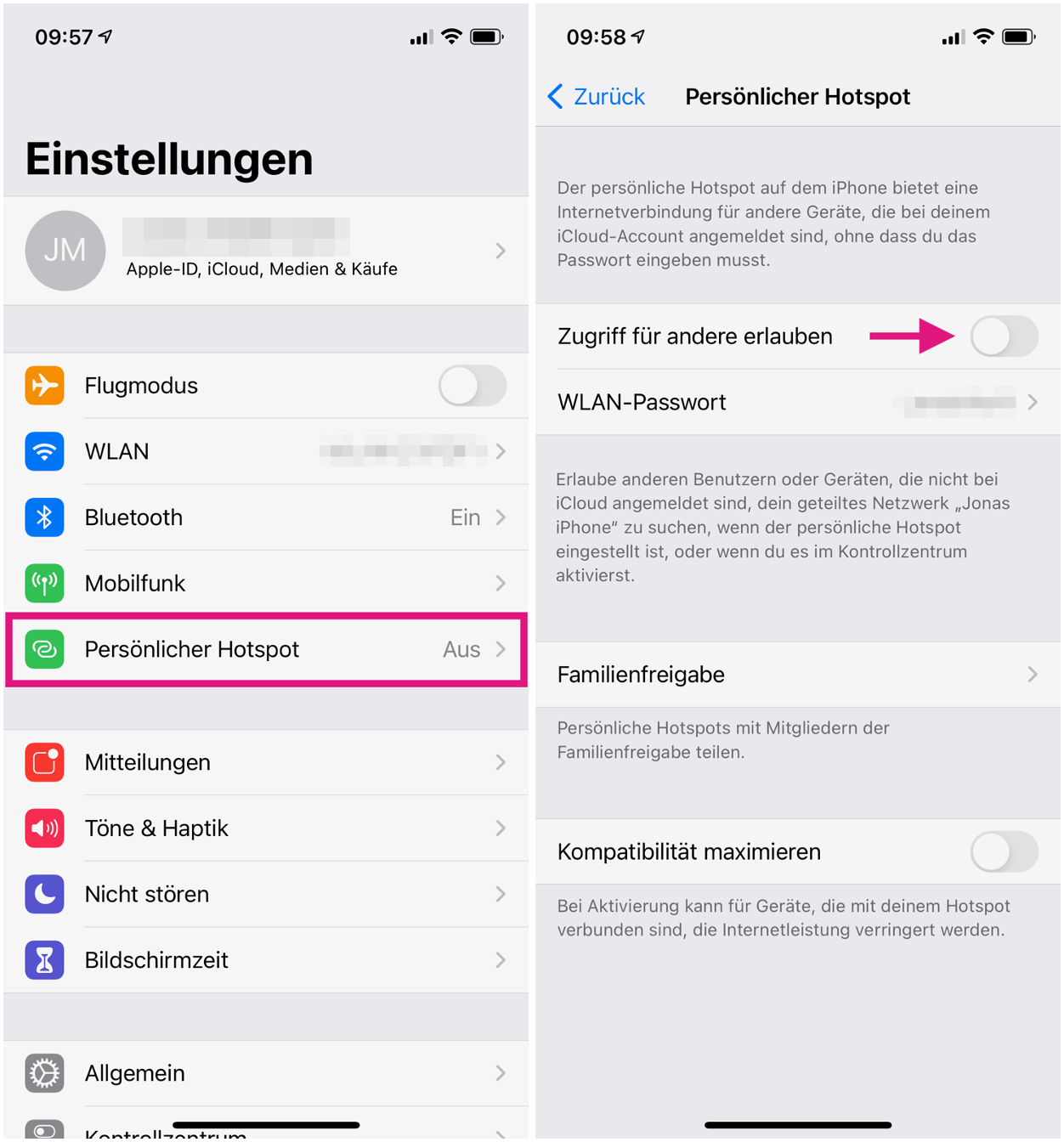This screenshot has width=1064, height=1142.
Task: Open WLAN-Passwort row
Action: (797, 402)
